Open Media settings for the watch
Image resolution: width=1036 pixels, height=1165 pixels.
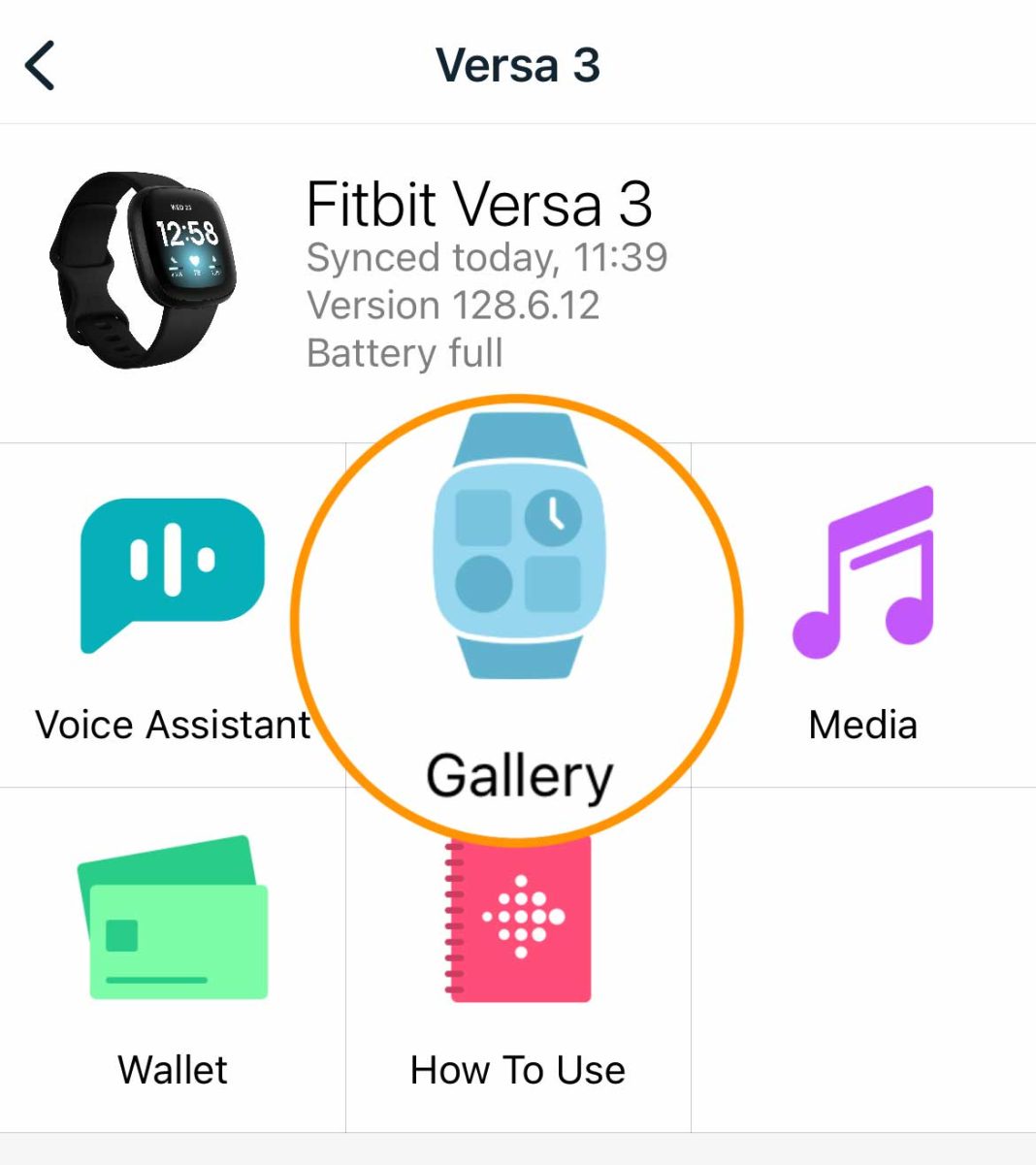pos(861,601)
